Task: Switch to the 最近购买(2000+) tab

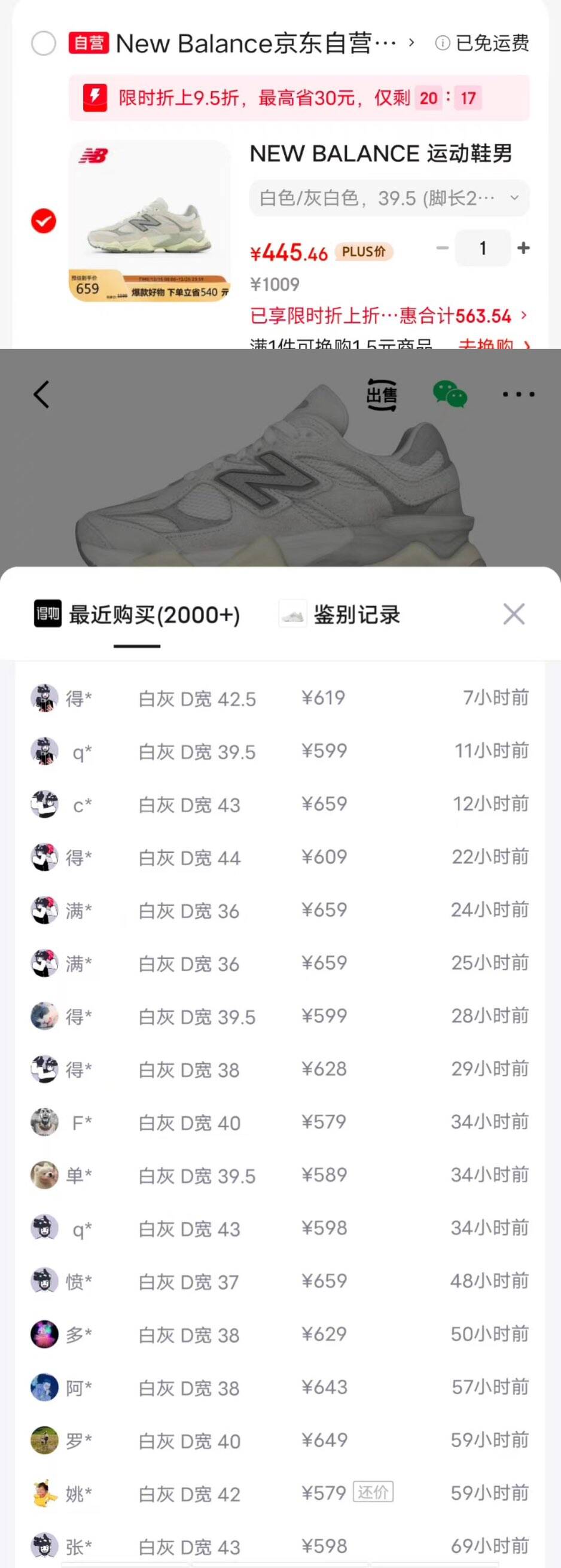Action: point(138,615)
